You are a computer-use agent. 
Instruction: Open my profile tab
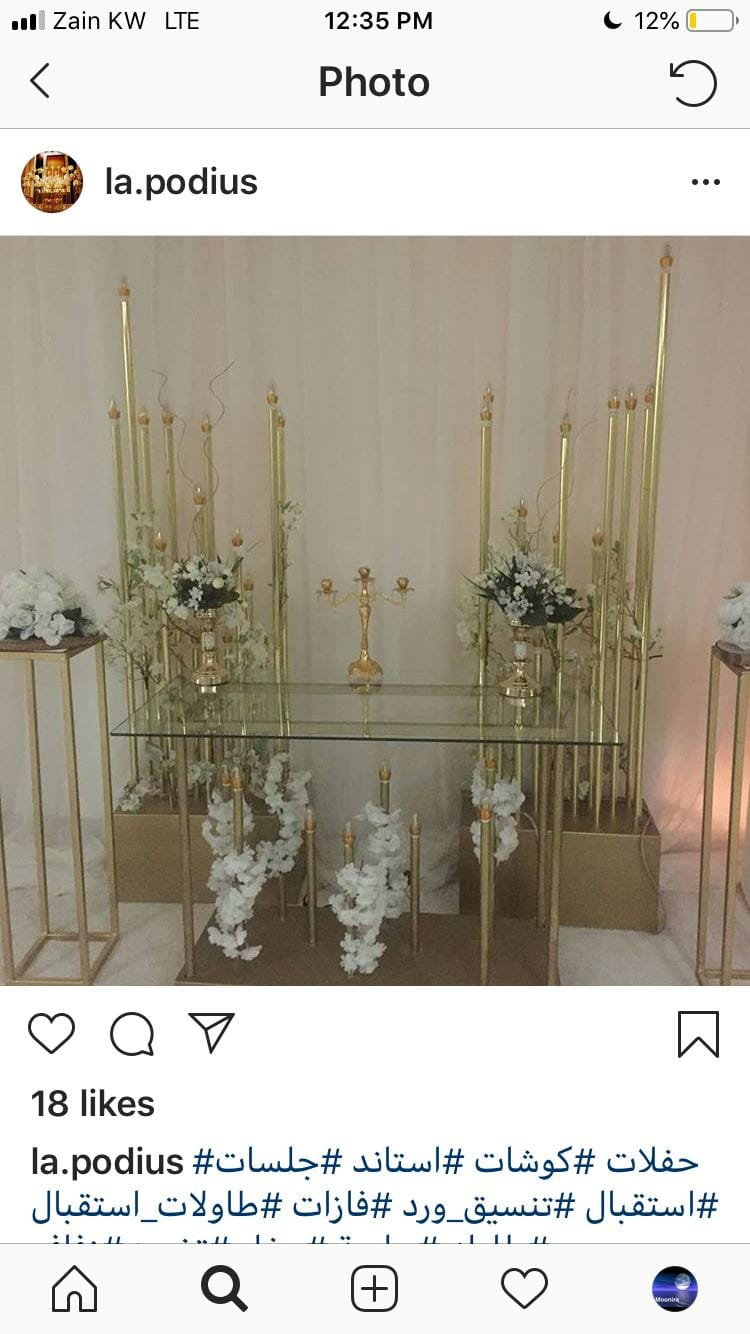click(675, 1289)
